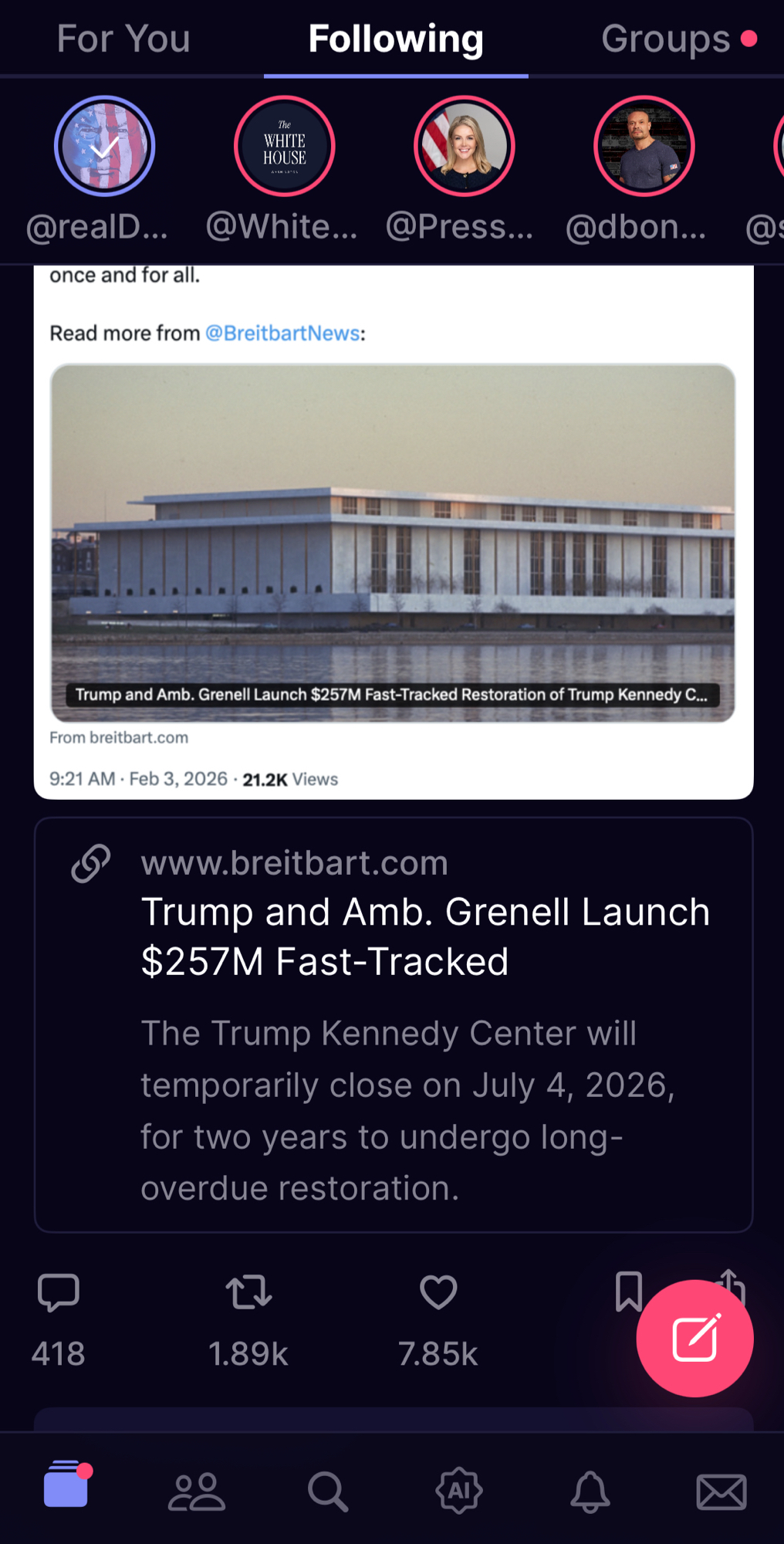The height and width of the screenshot is (1544, 784).
Task: Open the @realD... profile story
Action: pyautogui.click(x=105, y=146)
